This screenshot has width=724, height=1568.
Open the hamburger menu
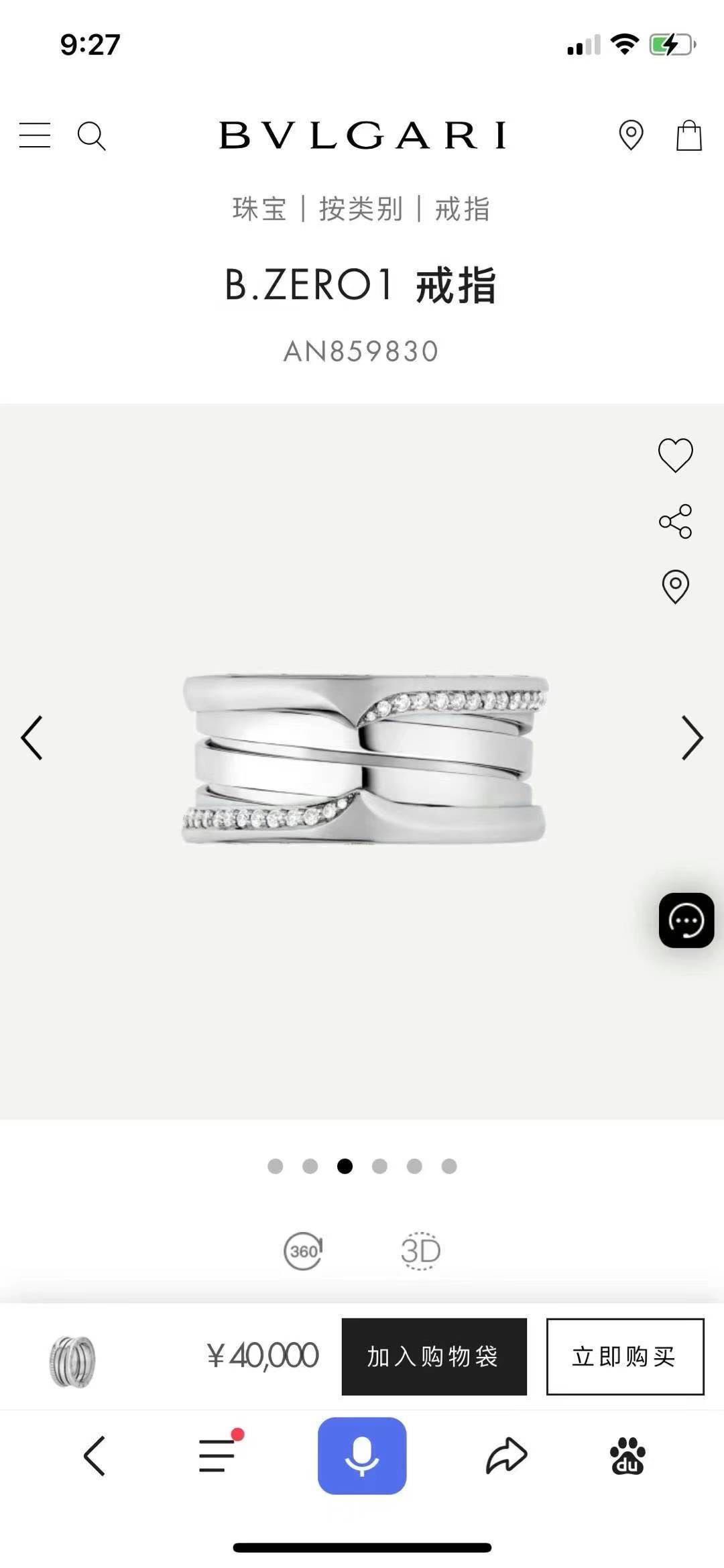point(35,135)
